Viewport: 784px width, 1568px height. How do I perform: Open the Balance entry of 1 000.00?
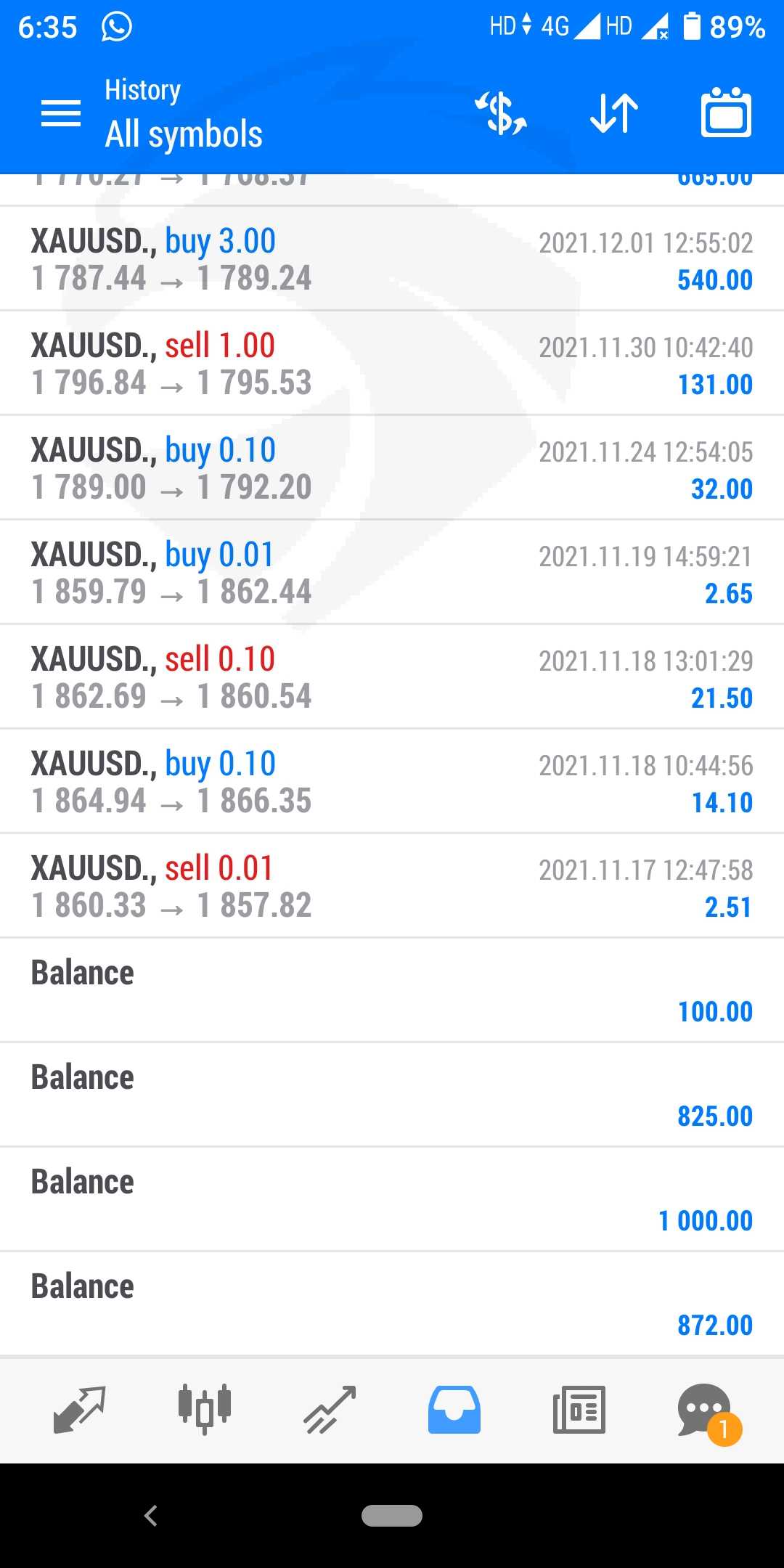(x=392, y=1199)
